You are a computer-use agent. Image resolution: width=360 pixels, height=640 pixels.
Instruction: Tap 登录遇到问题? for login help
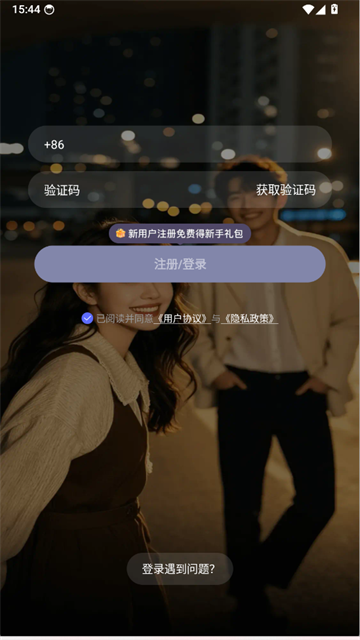click(x=180, y=569)
